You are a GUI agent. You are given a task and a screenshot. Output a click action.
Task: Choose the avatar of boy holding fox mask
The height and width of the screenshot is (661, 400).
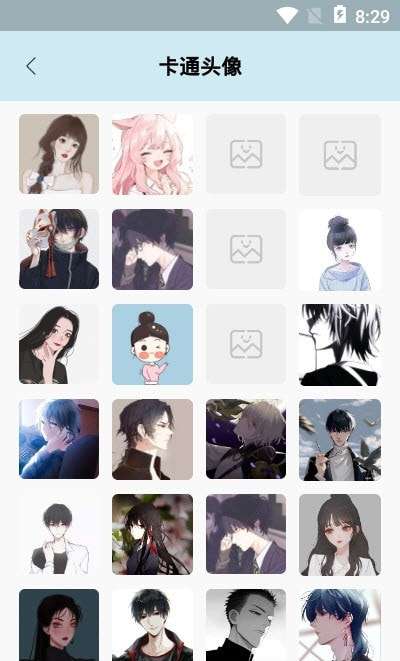(x=59, y=249)
